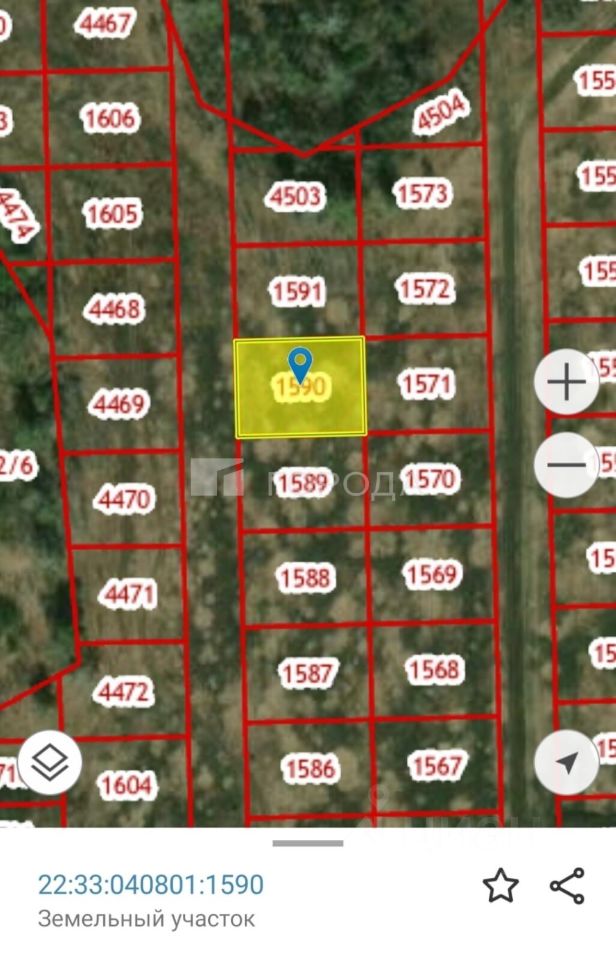Open the map layers selector
The image size is (616, 960).
point(50,765)
